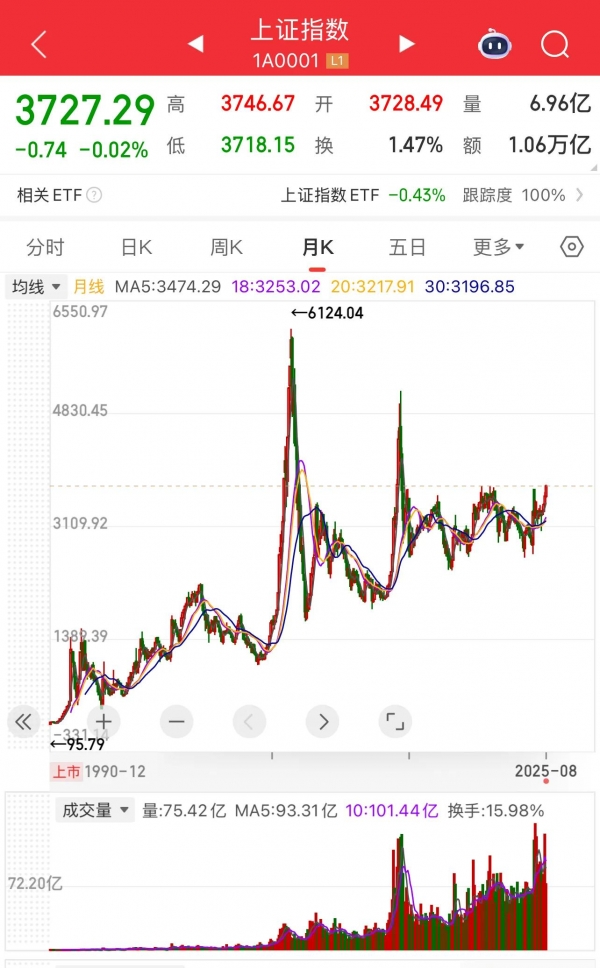Screen dimensions: 600x968
Task: Switch to the 日K tab
Action: pos(136,248)
